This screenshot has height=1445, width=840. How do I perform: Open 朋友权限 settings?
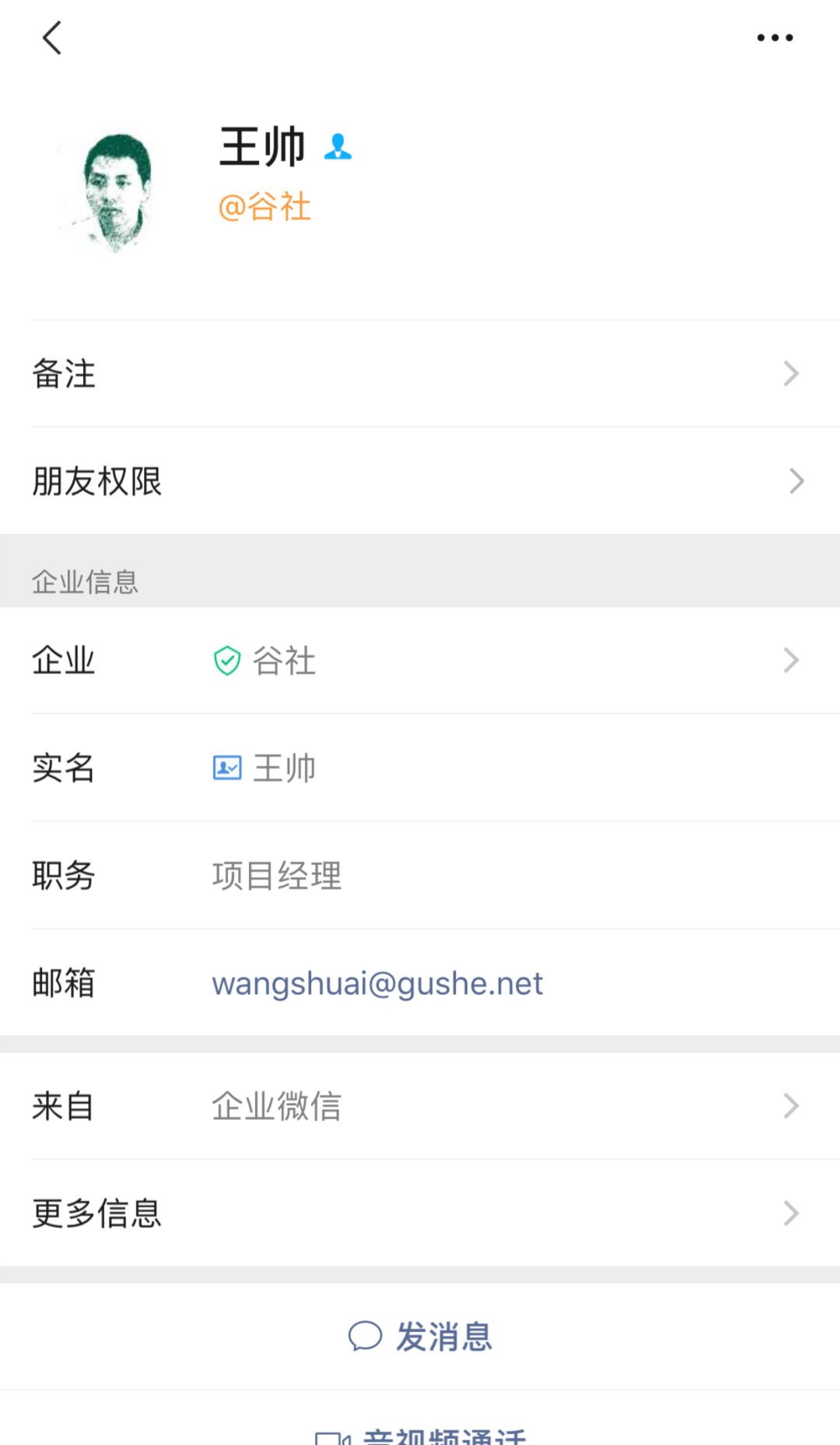coord(420,481)
